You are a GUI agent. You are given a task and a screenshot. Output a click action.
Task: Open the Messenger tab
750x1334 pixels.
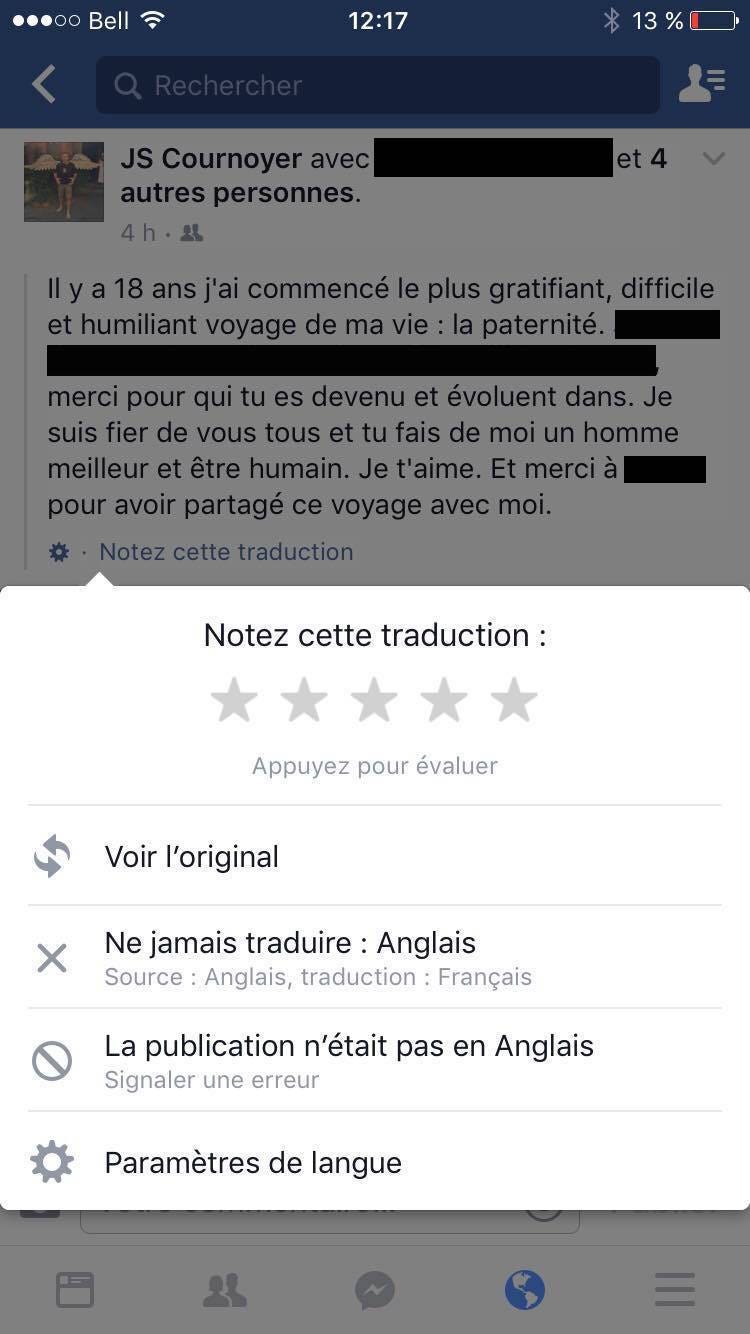coord(375,1290)
